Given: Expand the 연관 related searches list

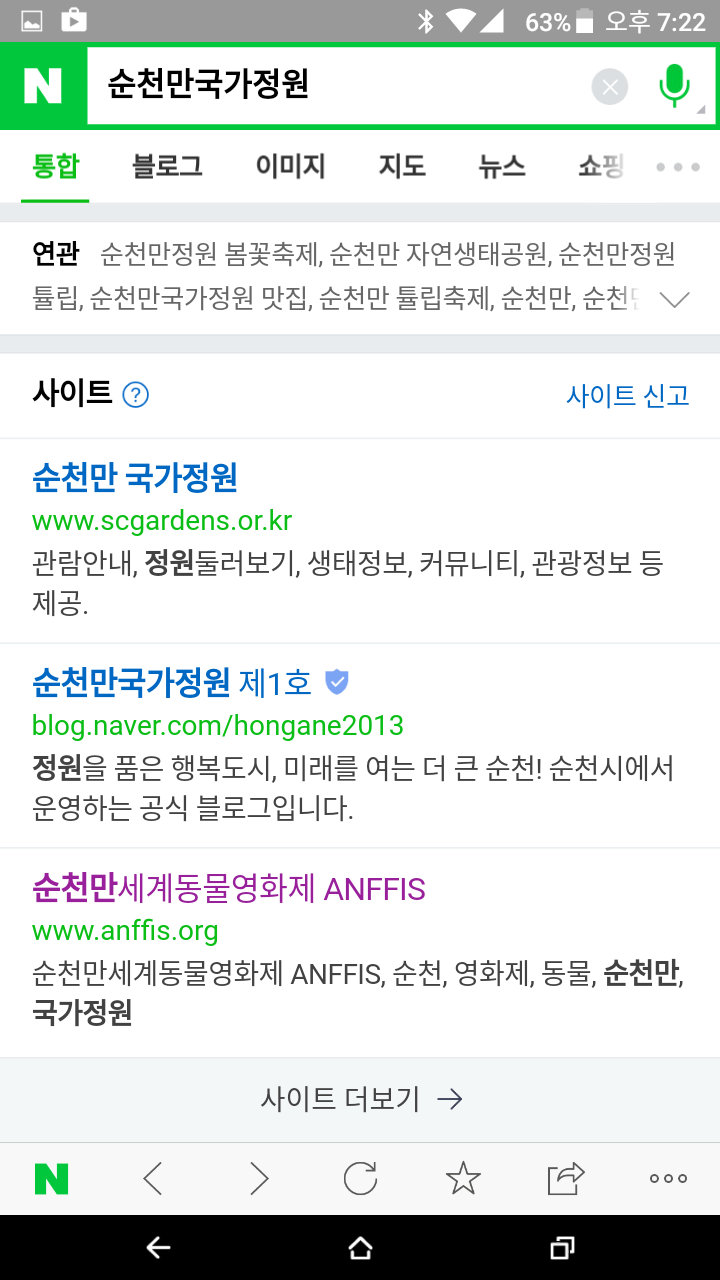Looking at the screenshot, I should [676, 299].
